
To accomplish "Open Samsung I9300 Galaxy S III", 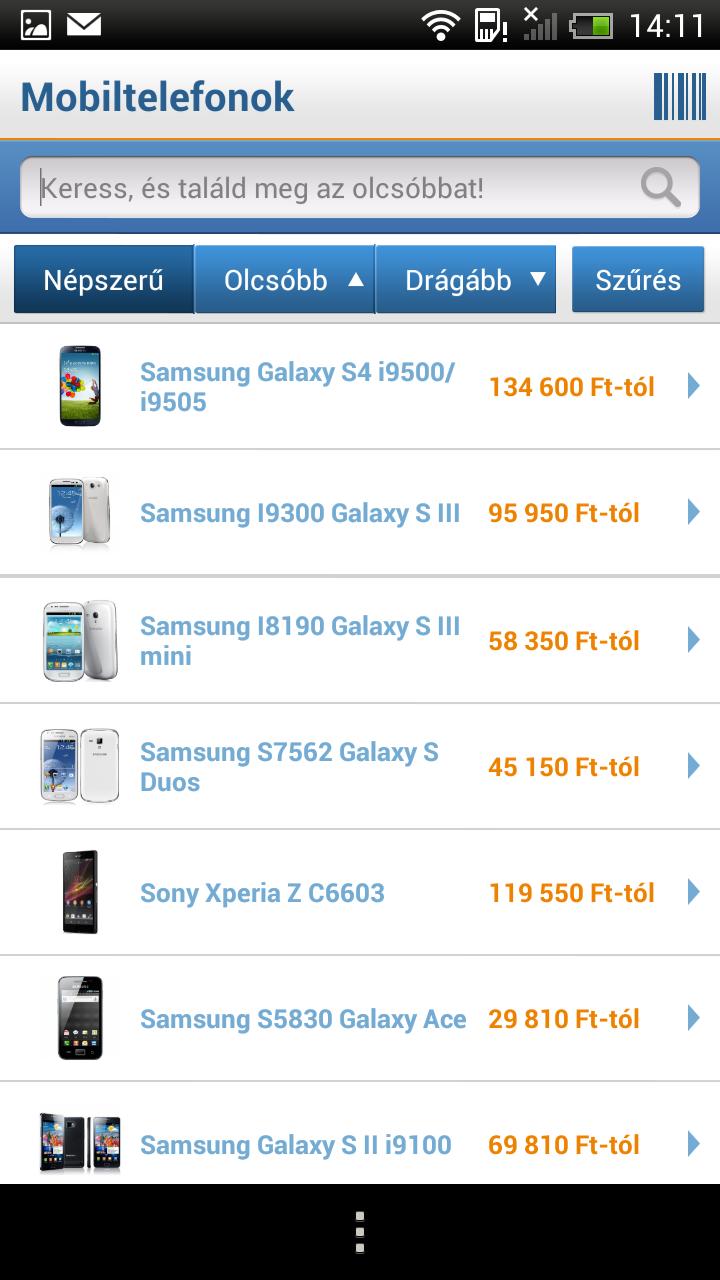I will pos(360,513).
